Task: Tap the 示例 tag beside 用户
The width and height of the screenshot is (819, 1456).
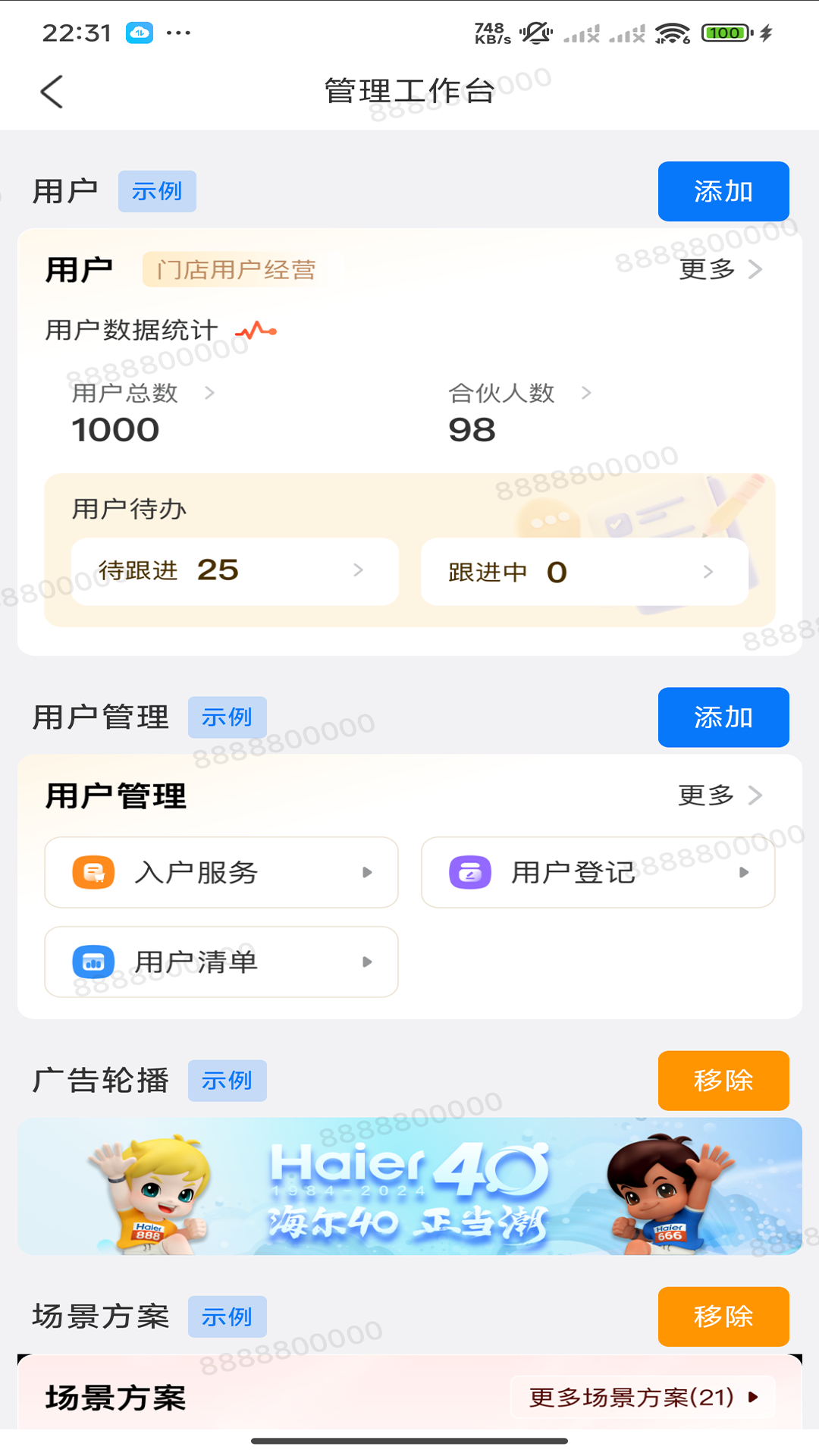Action: pyautogui.click(x=157, y=191)
